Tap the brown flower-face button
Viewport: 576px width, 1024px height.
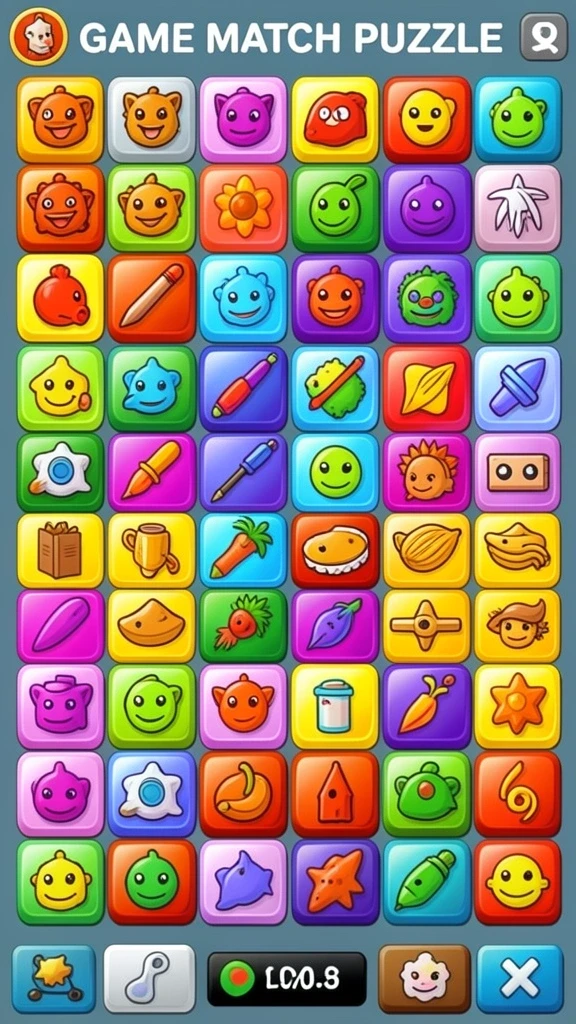tap(424, 978)
